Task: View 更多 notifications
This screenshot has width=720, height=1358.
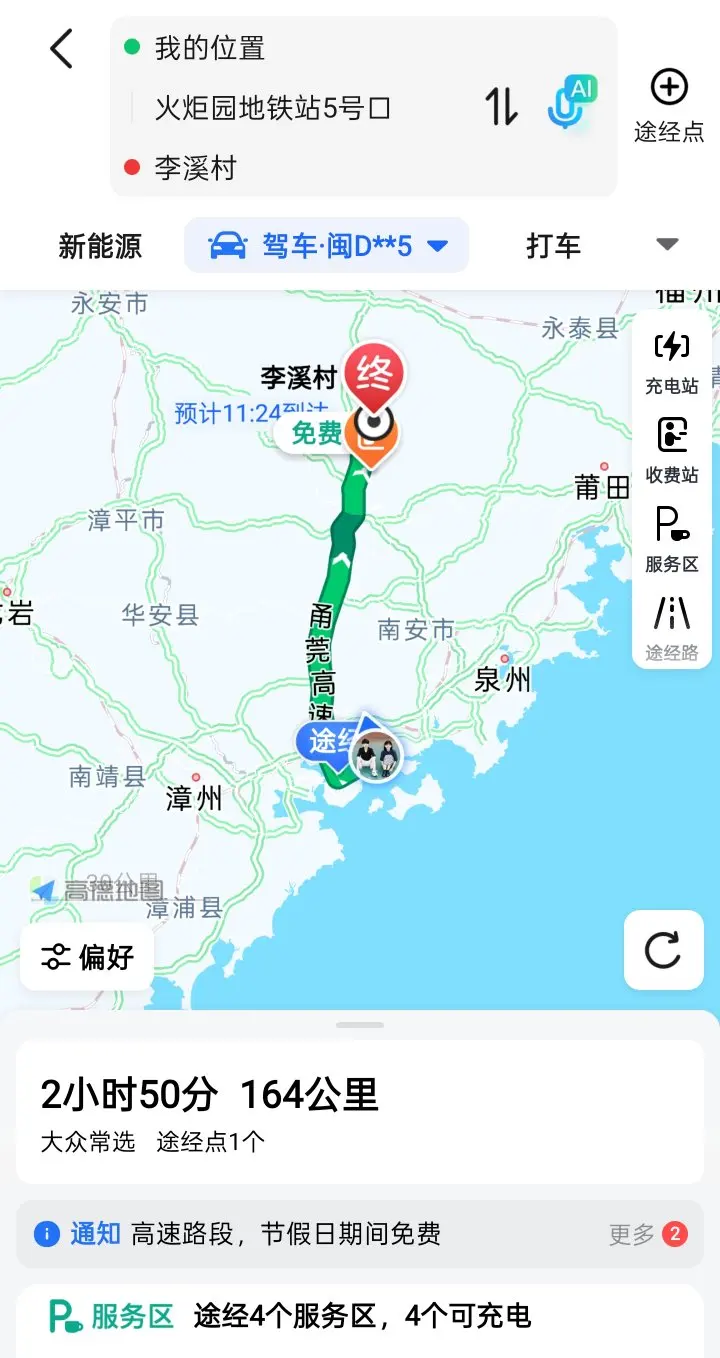Action: click(647, 1234)
